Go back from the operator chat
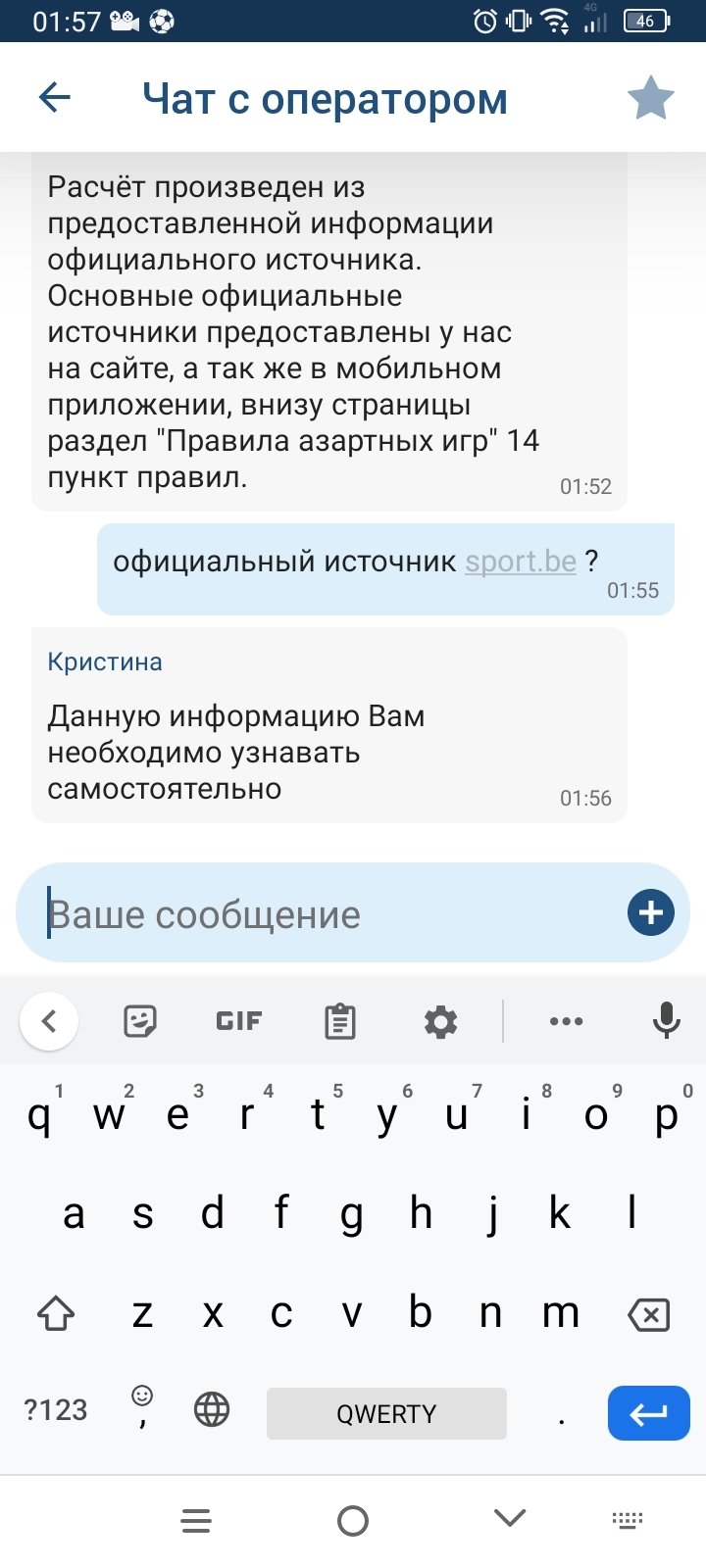This screenshot has width=706, height=1568. coord(55,97)
